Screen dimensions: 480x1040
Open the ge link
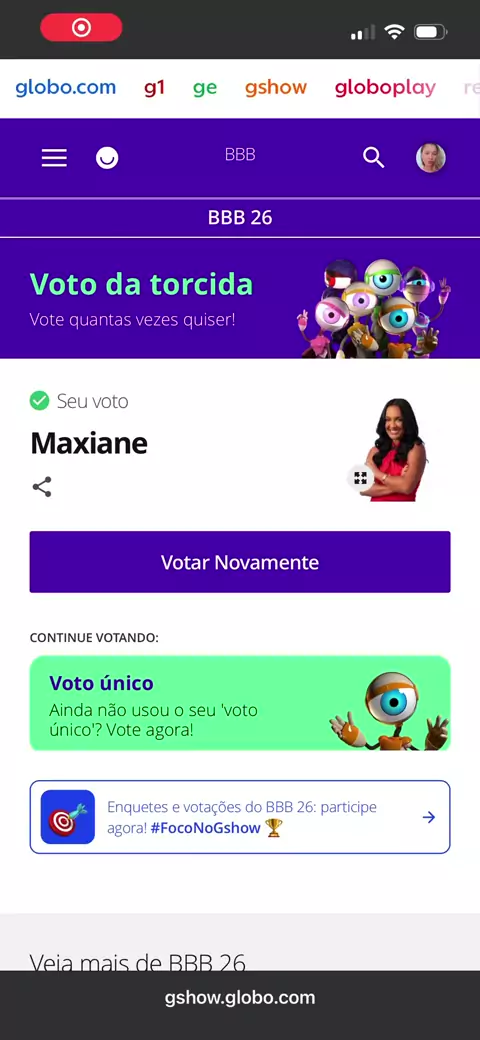pyautogui.click(x=205, y=88)
